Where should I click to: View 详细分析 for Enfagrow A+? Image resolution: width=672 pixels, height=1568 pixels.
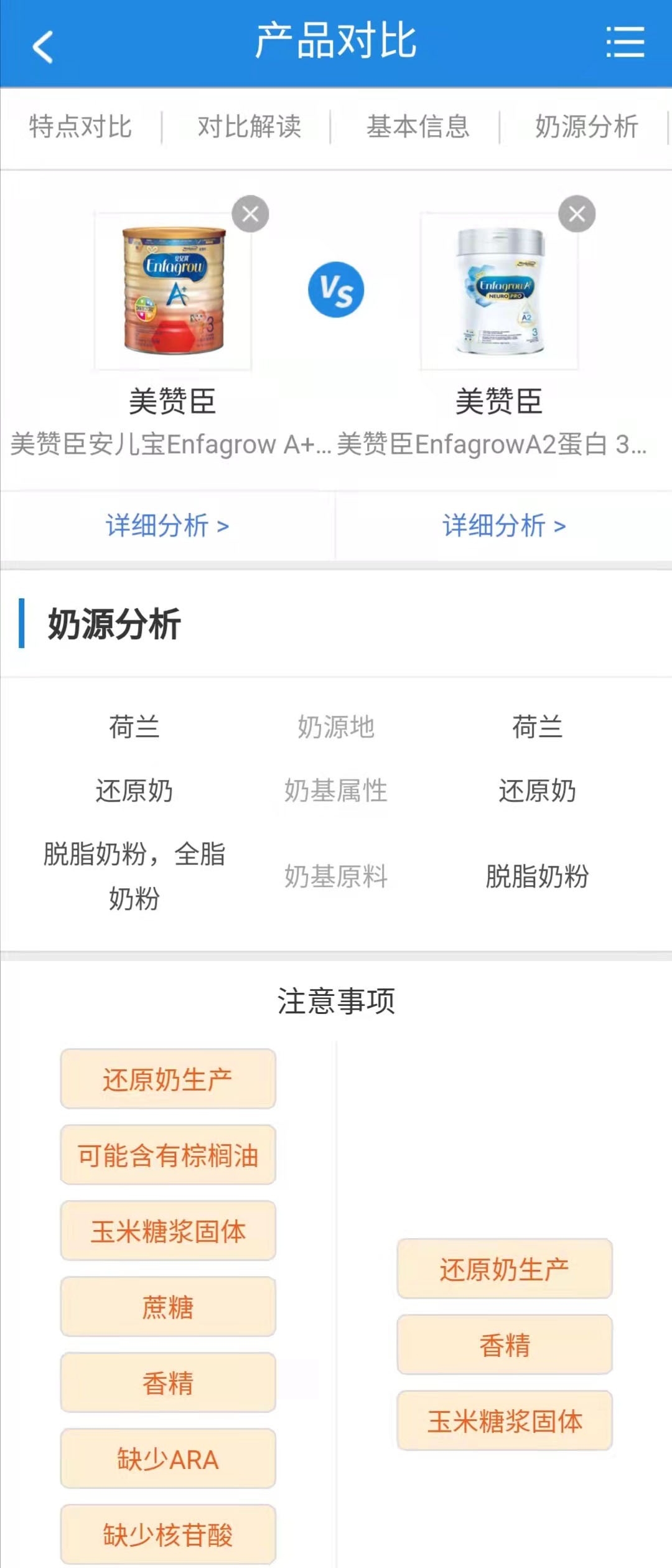point(167,526)
